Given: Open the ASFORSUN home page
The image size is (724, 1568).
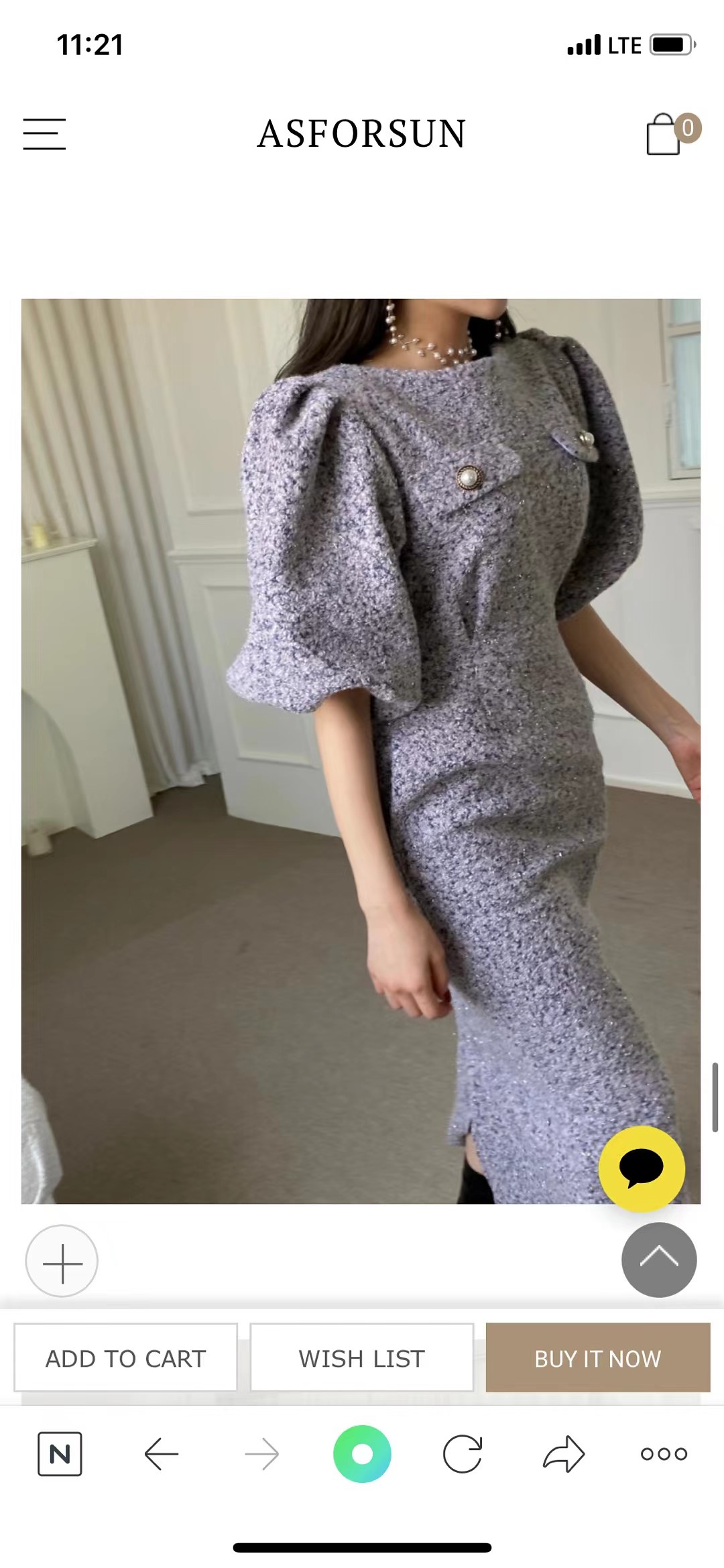Looking at the screenshot, I should 361,134.
